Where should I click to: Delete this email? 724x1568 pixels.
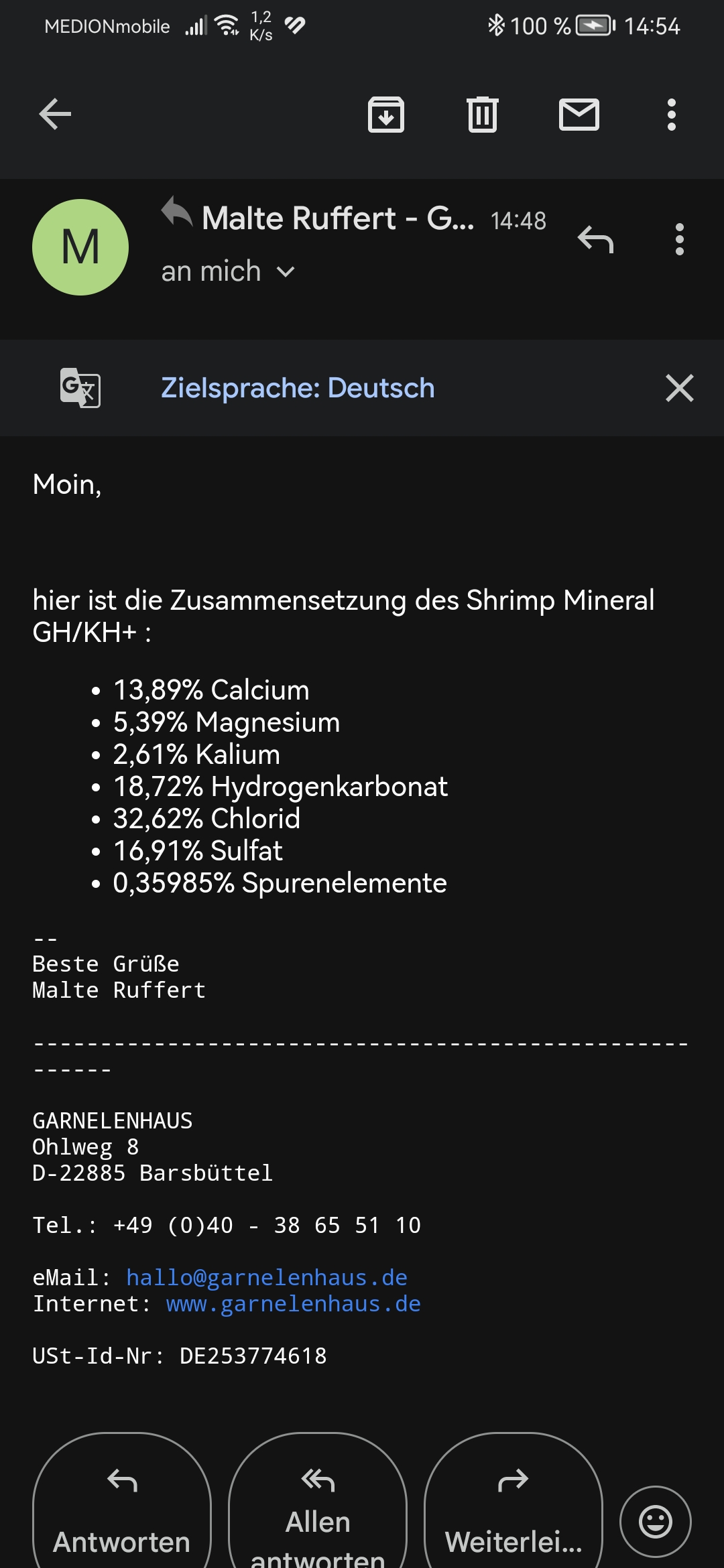[483, 115]
